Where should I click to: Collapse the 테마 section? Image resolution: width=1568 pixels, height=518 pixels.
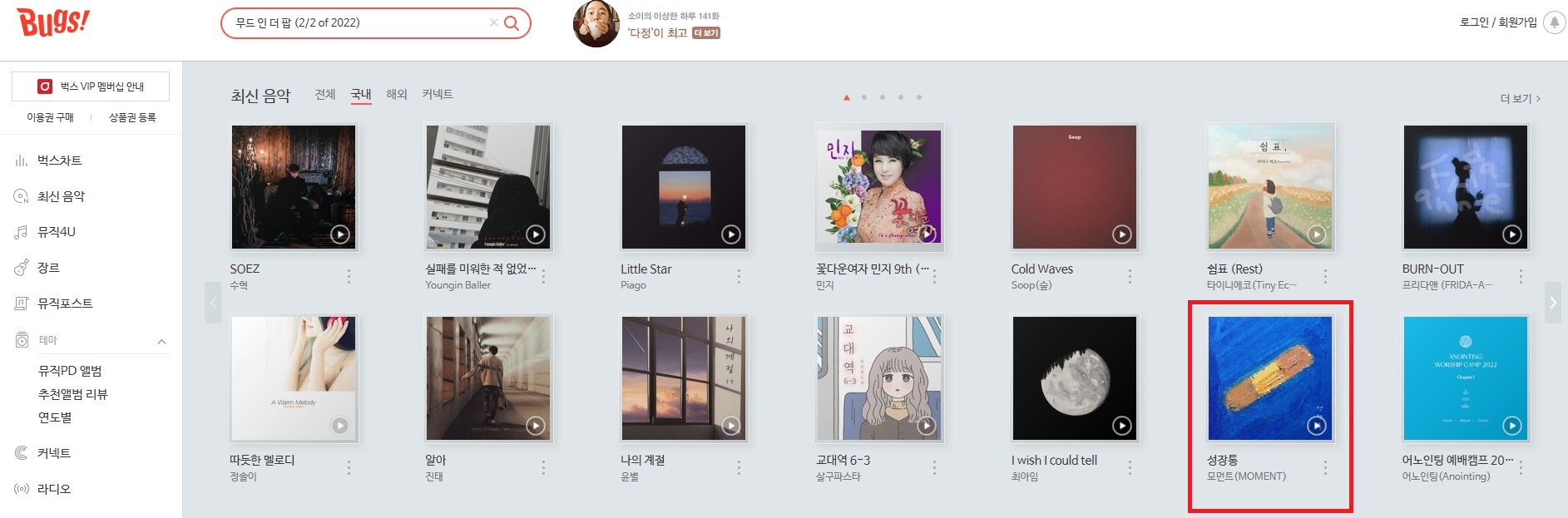coord(161,341)
